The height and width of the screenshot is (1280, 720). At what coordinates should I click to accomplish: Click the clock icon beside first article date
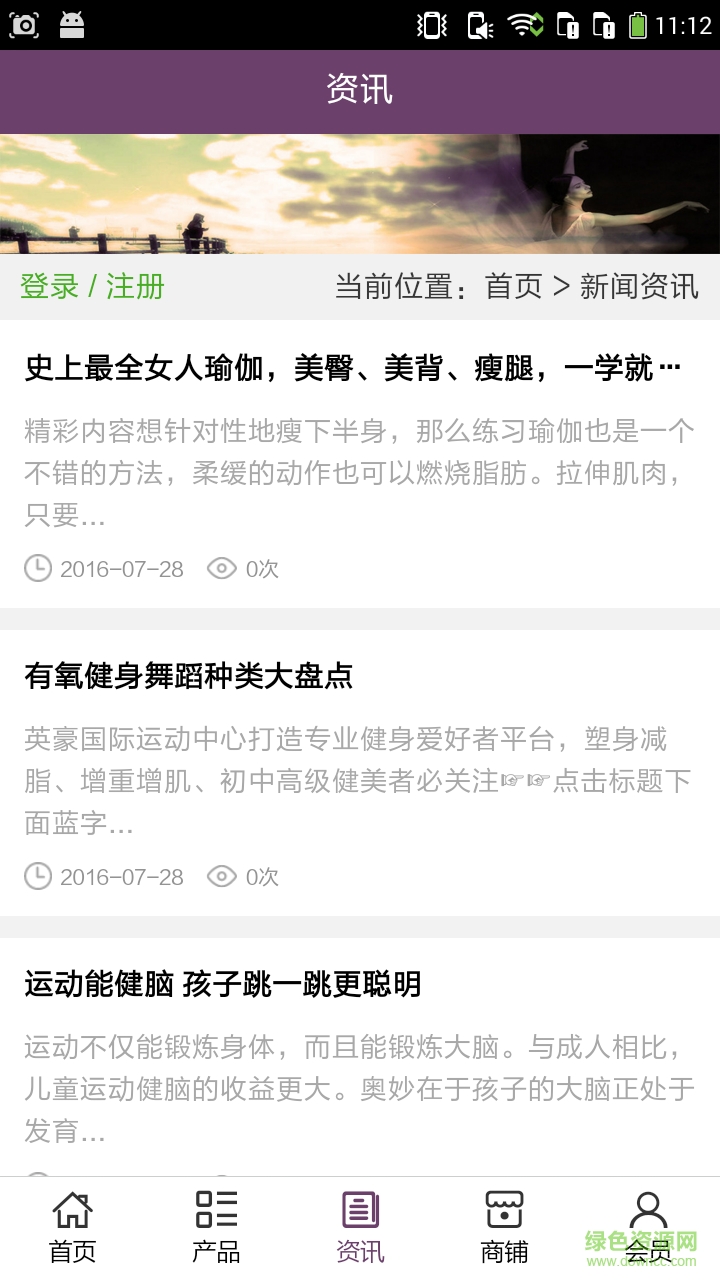pos(37,568)
